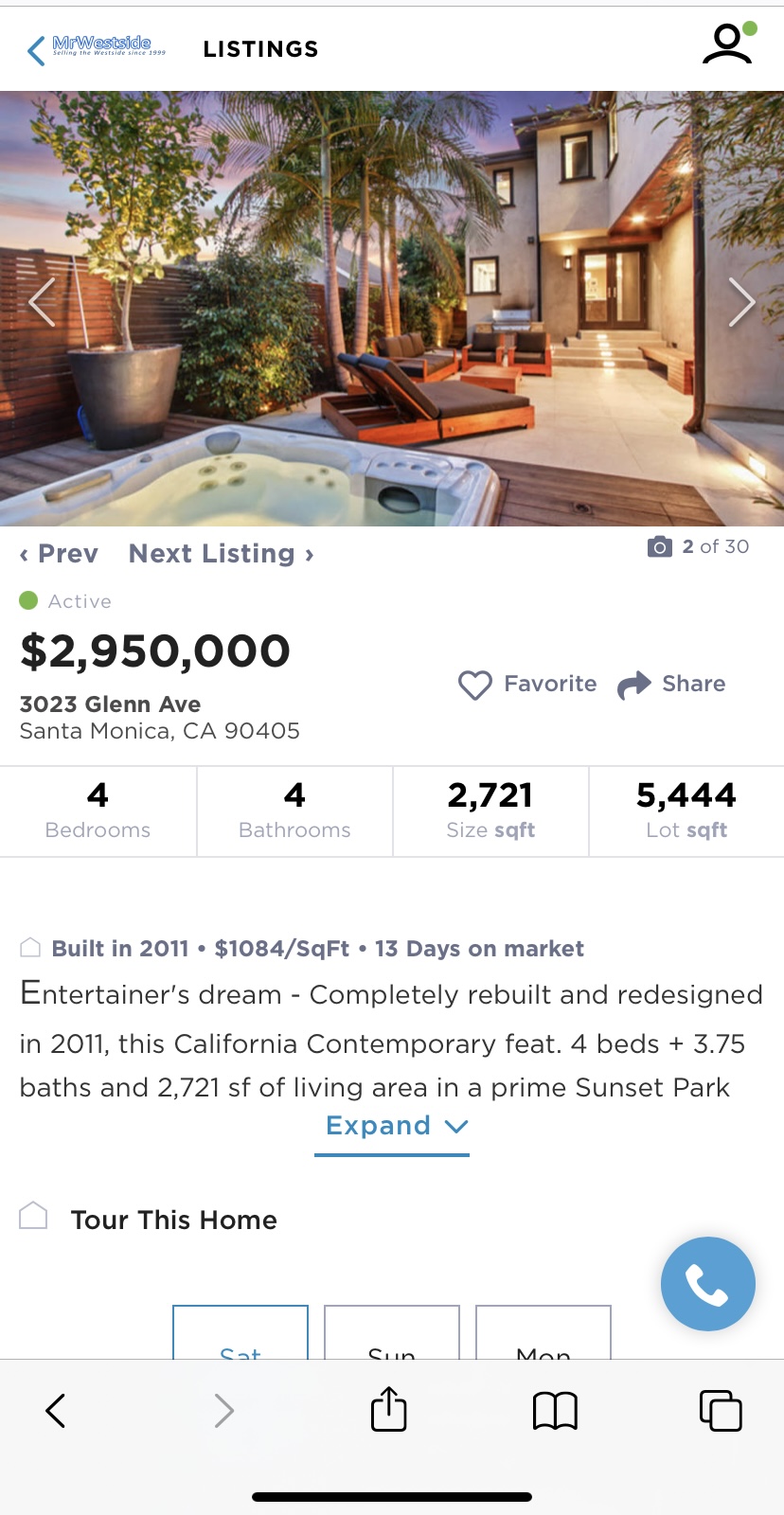Show the next listing photo
Image resolution: width=784 pixels, height=1515 pixels.
[x=741, y=302]
